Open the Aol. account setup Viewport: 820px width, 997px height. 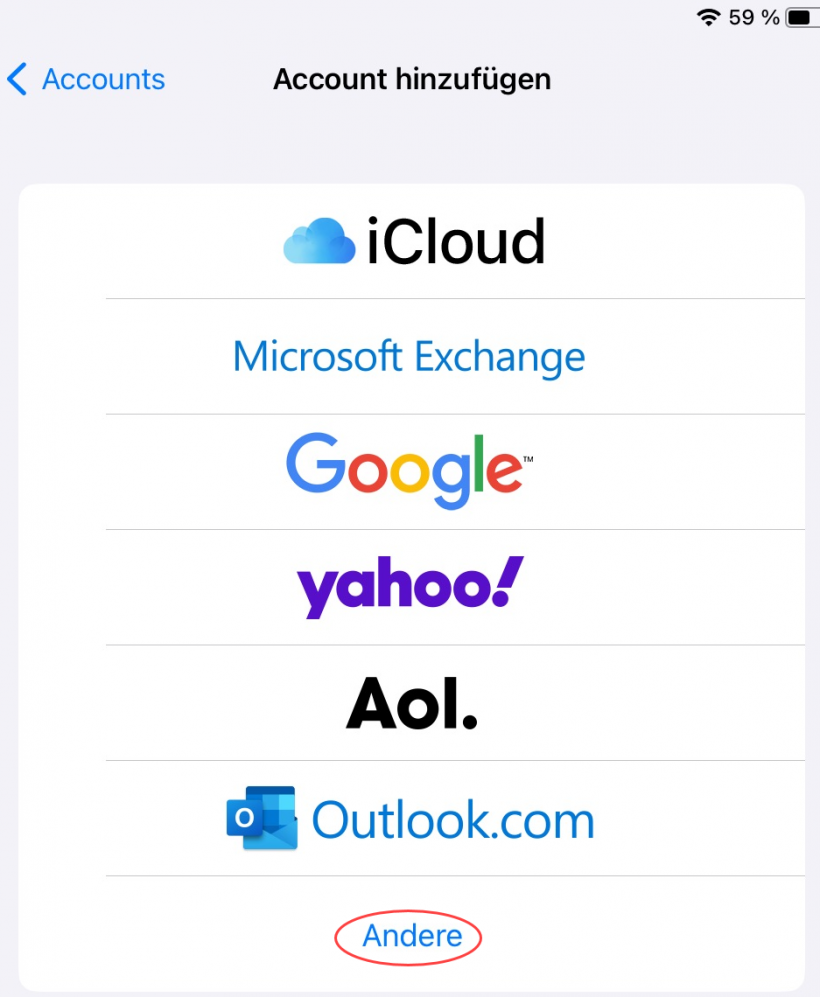(x=411, y=702)
